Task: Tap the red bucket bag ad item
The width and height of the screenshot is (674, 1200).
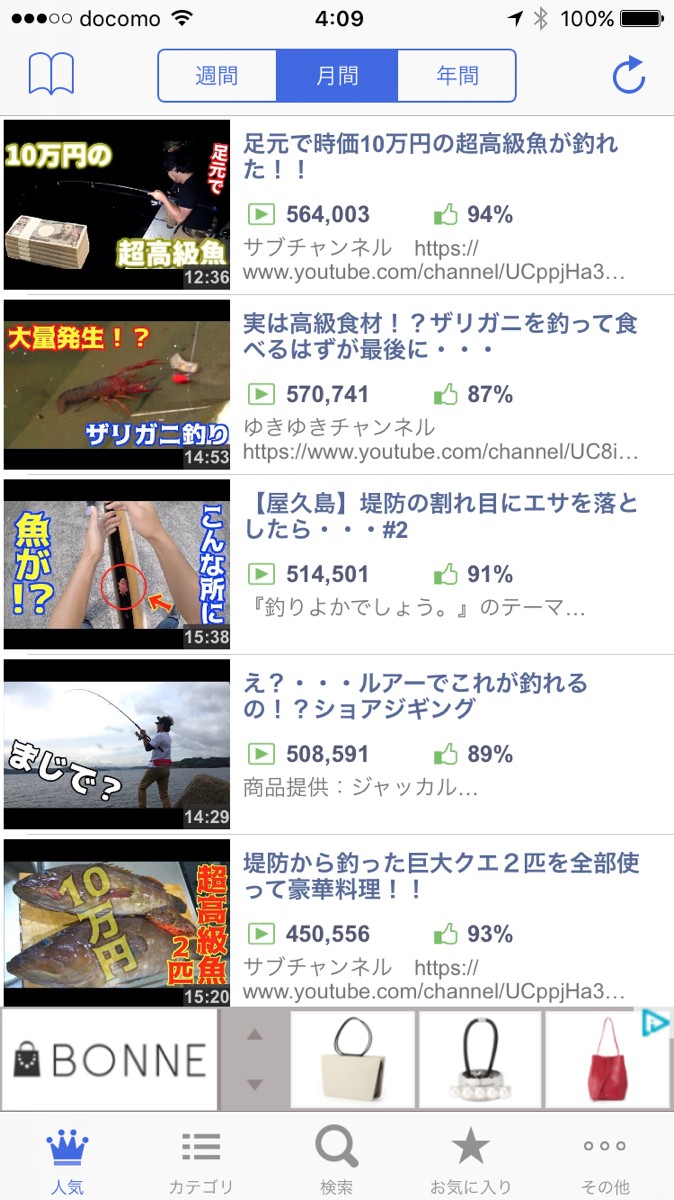Action: [x=607, y=1060]
